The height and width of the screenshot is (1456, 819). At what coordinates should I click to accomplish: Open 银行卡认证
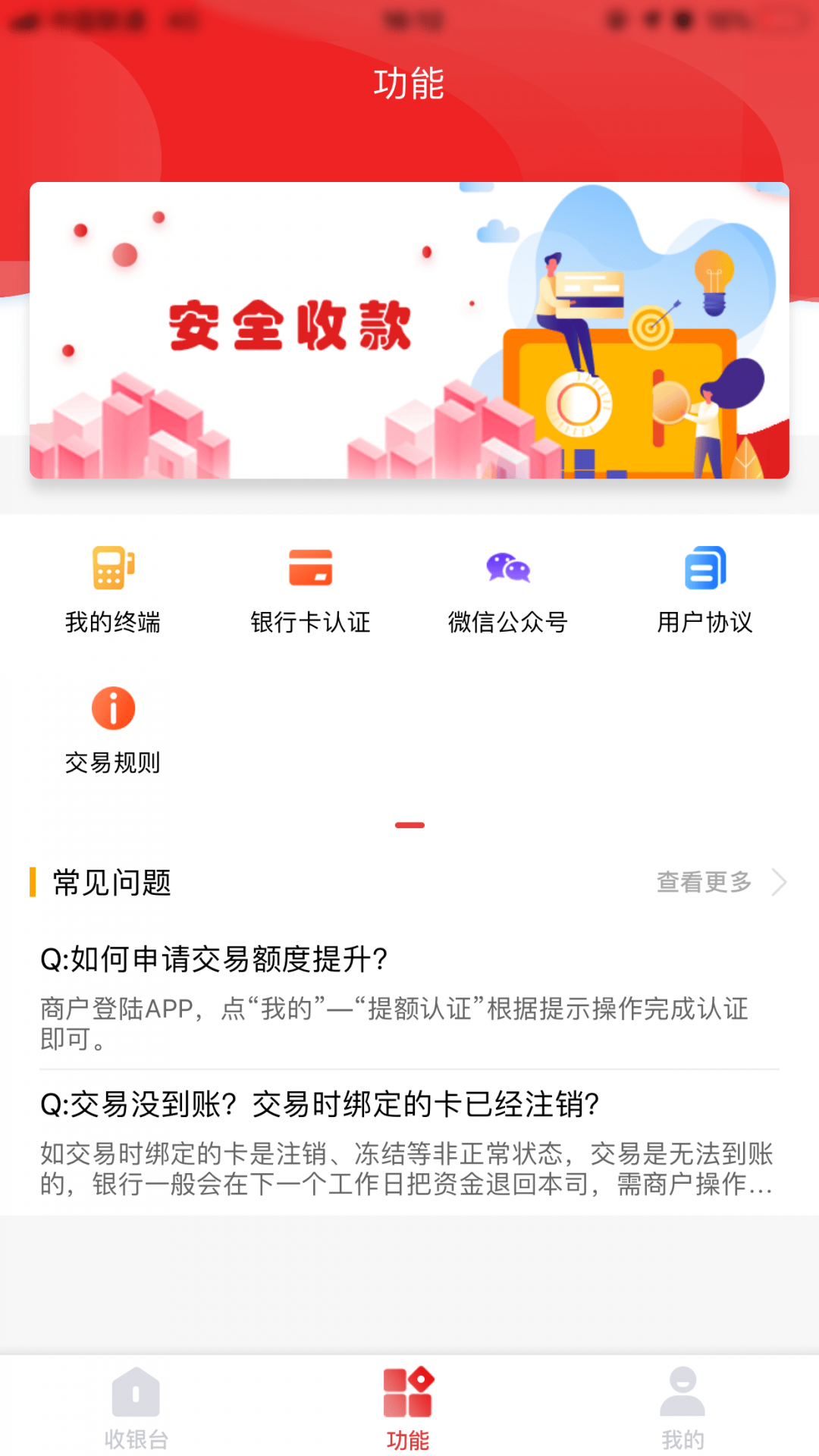[310, 588]
